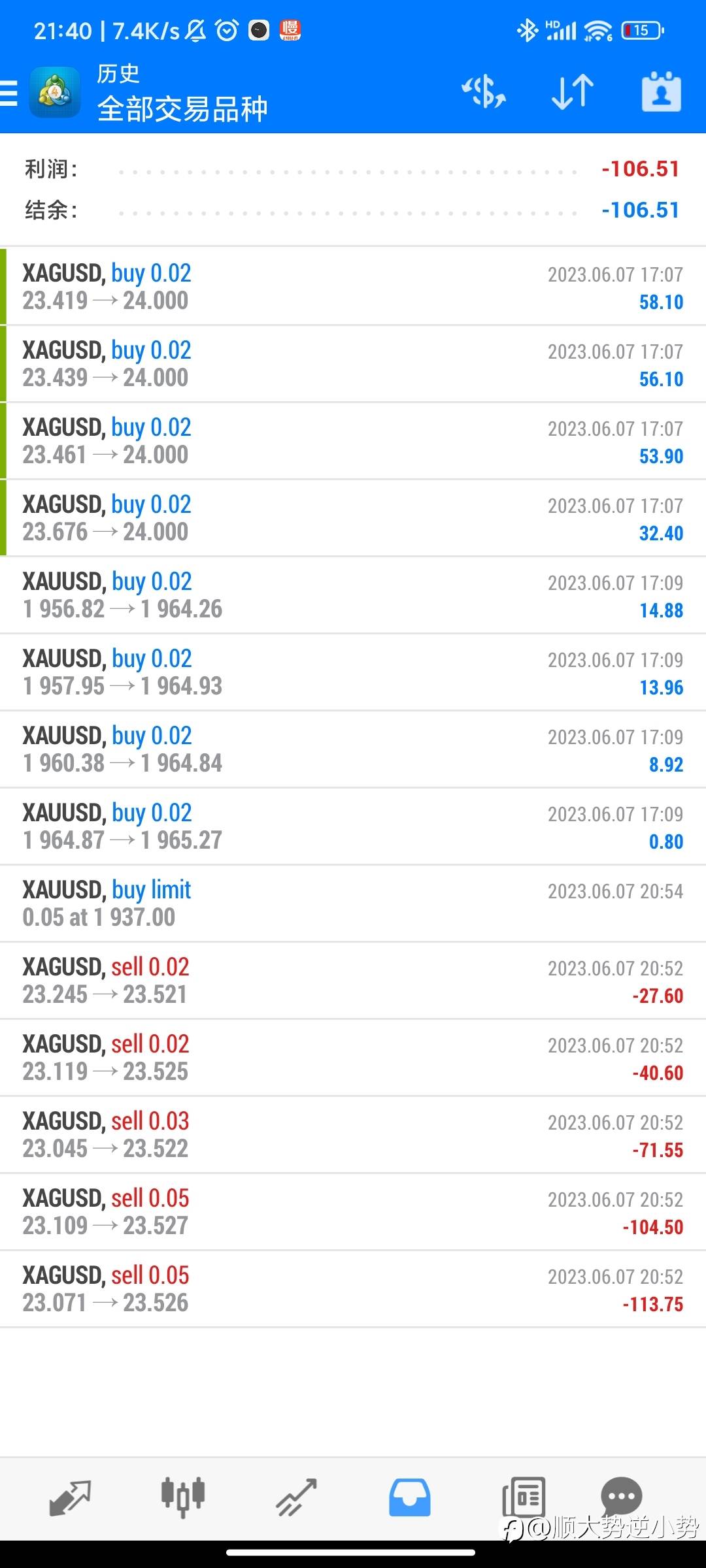Open XAUUSD buy trade with profit 14.88
Viewport: 706px width, 1568px height.
[353, 595]
